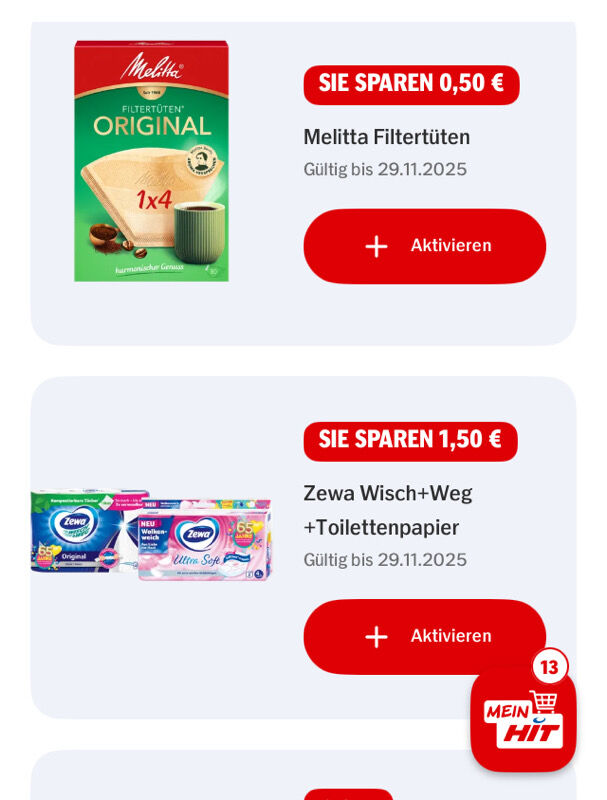
Task: Activate the Melitta Filtertüten coupon
Action: coord(424,246)
